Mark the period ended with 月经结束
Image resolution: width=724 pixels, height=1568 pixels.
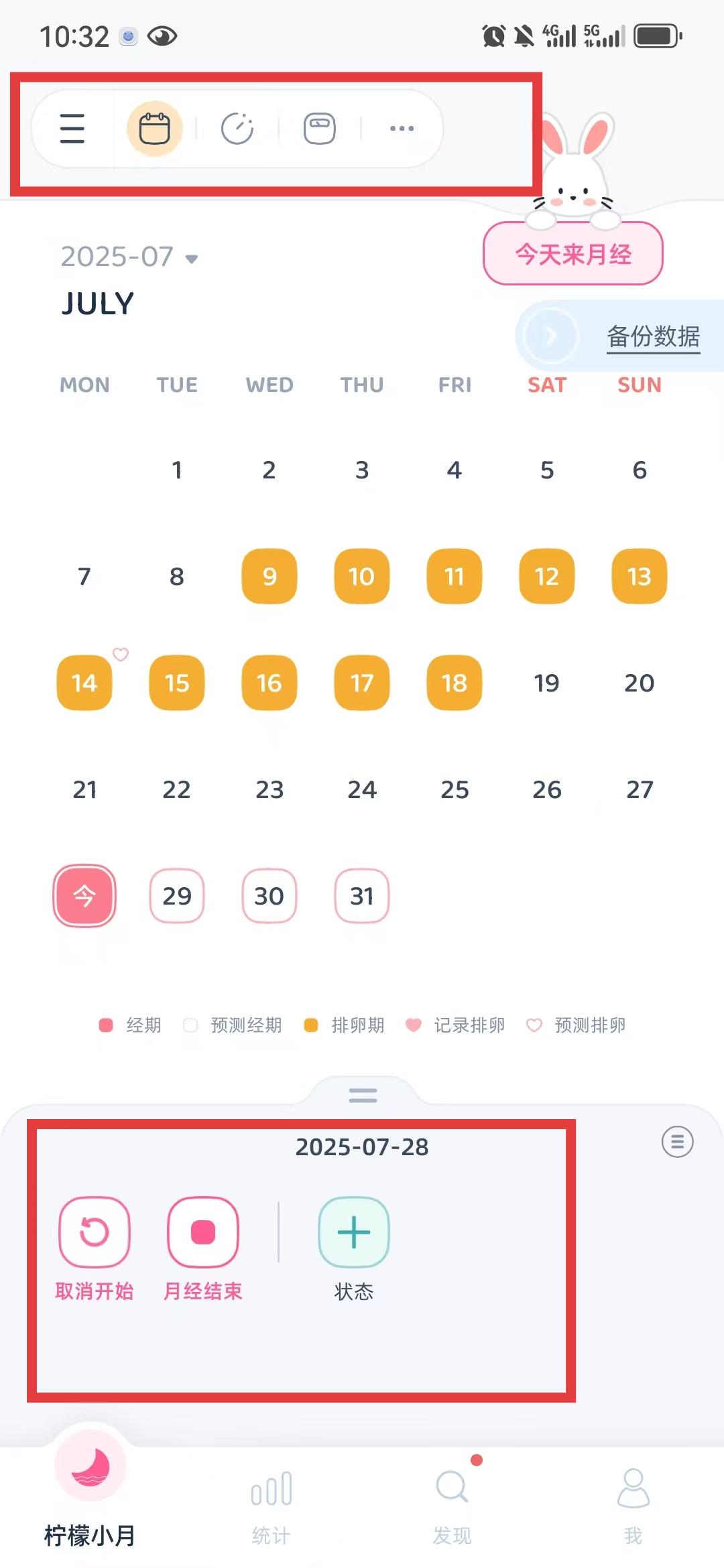coord(203,1233)
